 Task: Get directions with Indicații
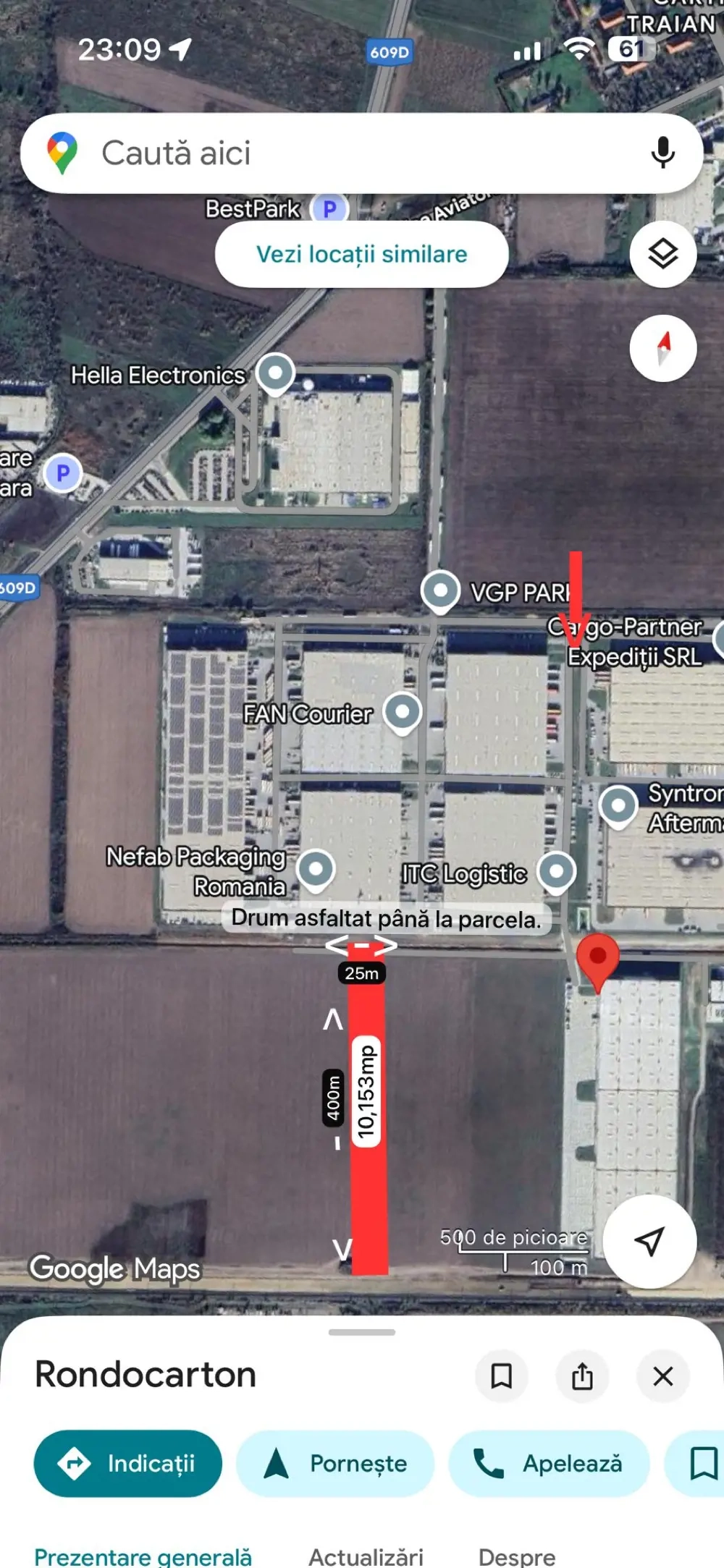coord(128,1464)
